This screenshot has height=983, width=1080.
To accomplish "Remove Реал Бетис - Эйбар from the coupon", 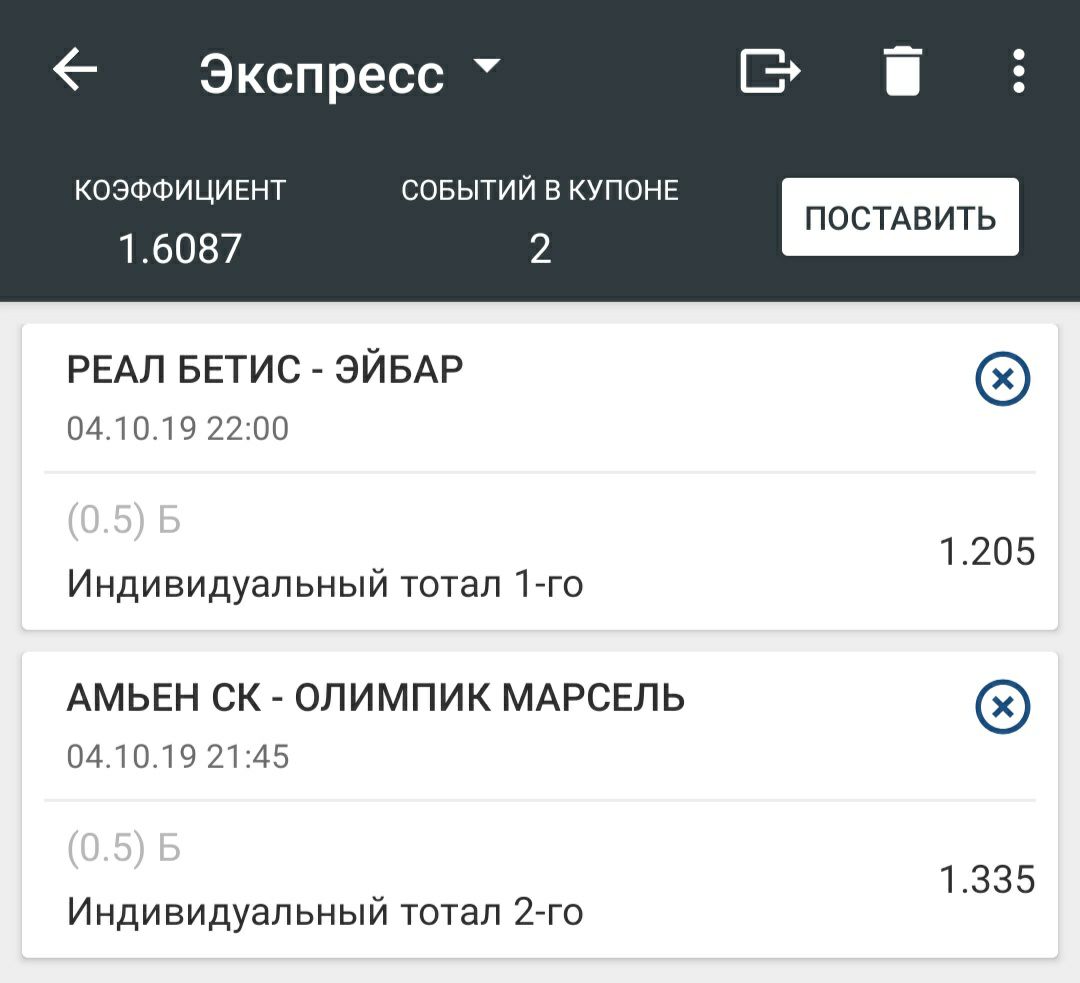I will pyautogui.click(x=1002, y=379).
